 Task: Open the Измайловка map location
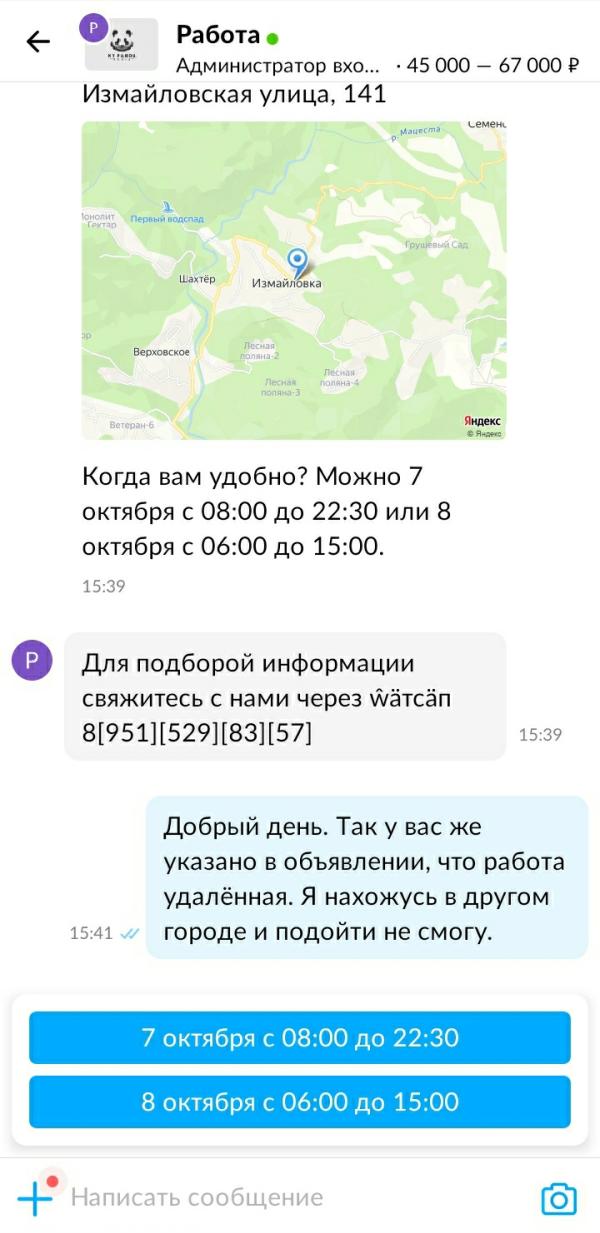(294, 280)
